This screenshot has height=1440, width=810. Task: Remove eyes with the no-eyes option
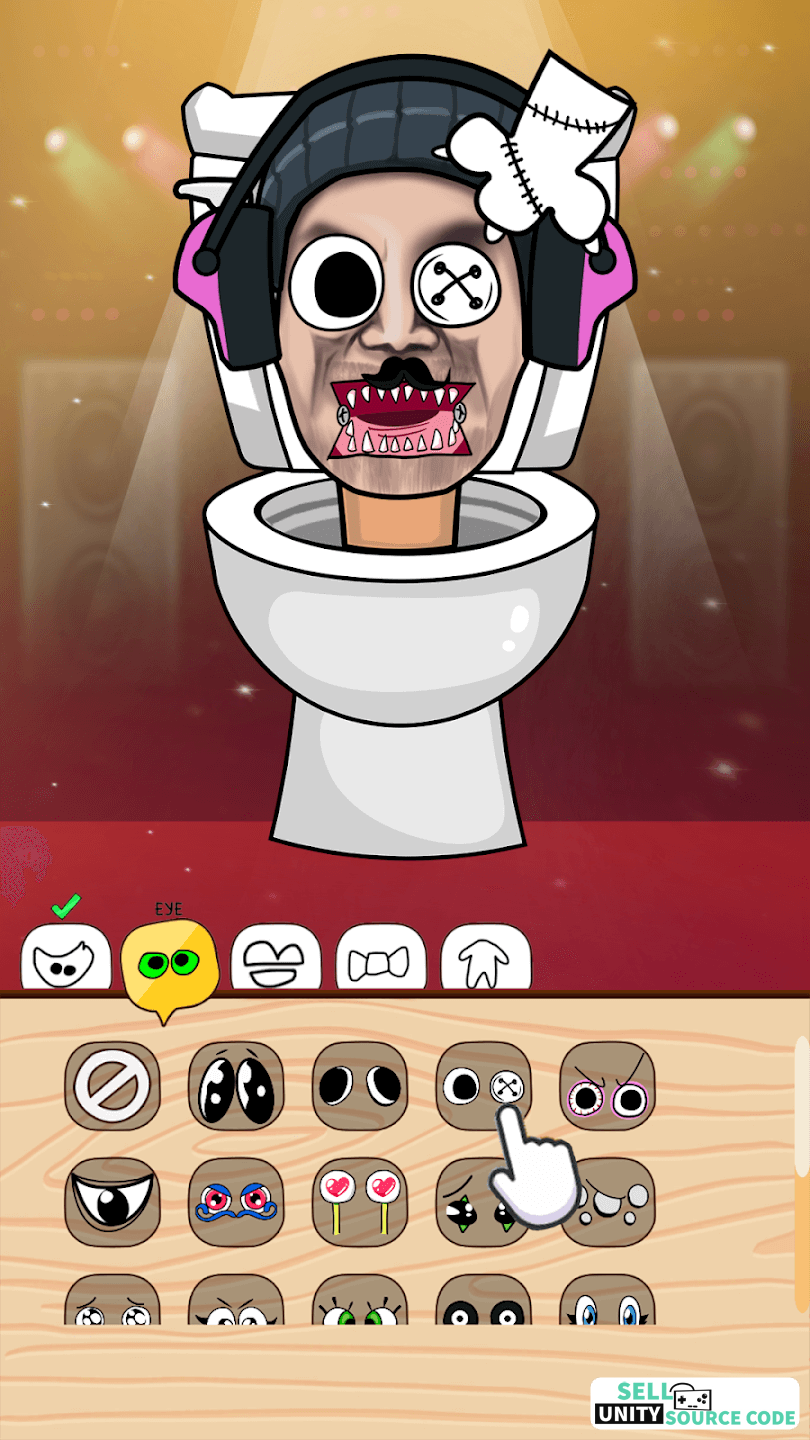coord(112,1086)
